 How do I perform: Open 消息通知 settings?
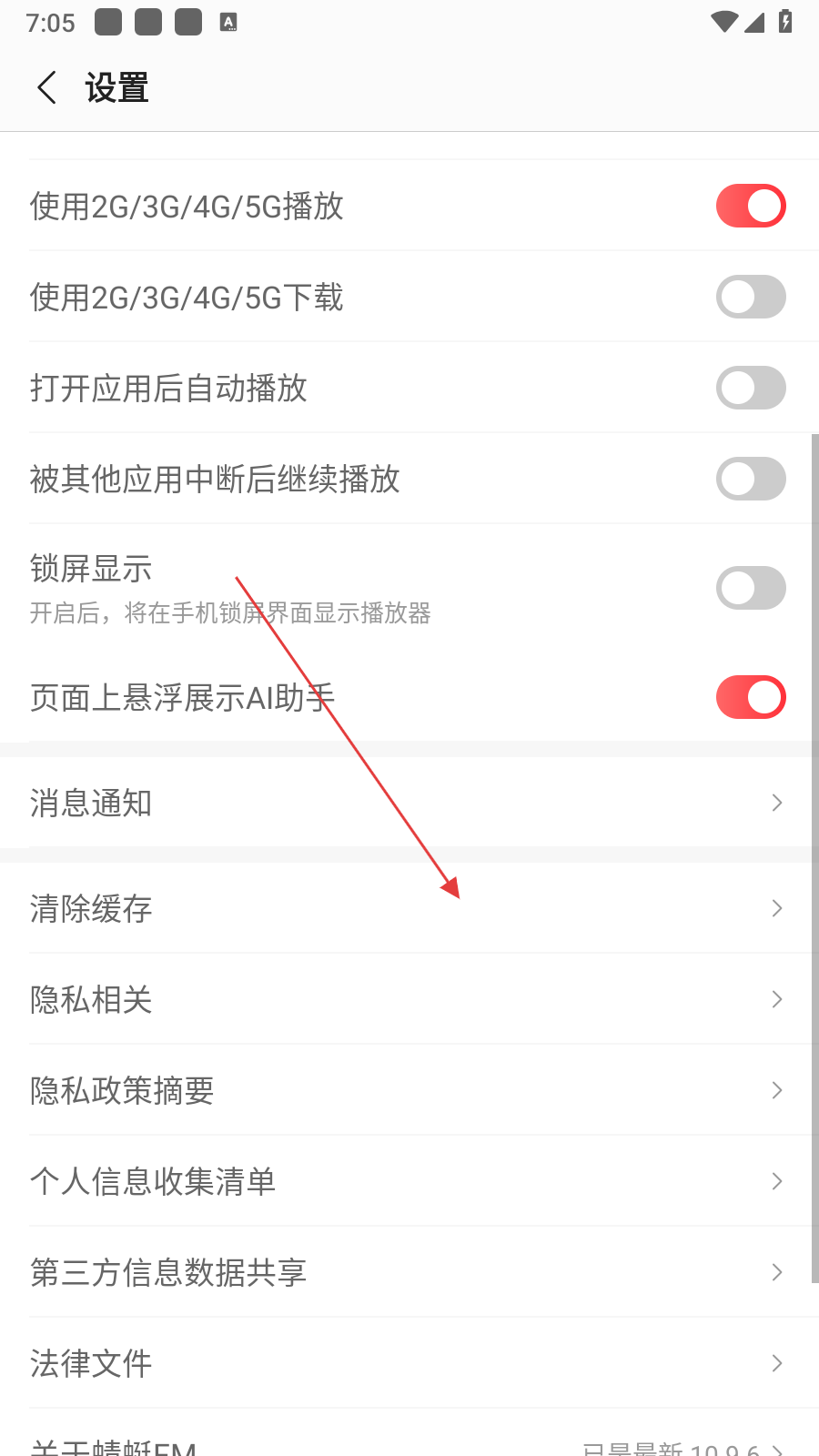(x=408, y=803)
